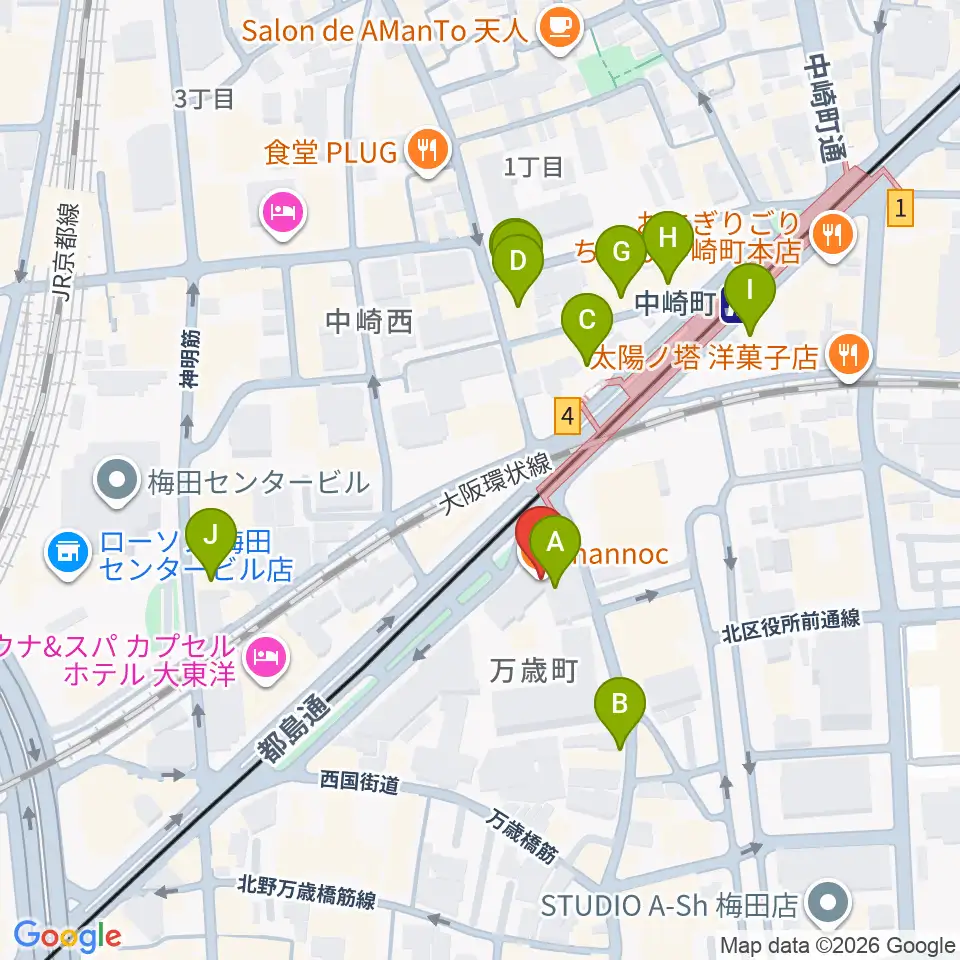960x960 pixels.
Task: Tap the ローソン 梅田センタービル店 shop marker
Action: 68,550
